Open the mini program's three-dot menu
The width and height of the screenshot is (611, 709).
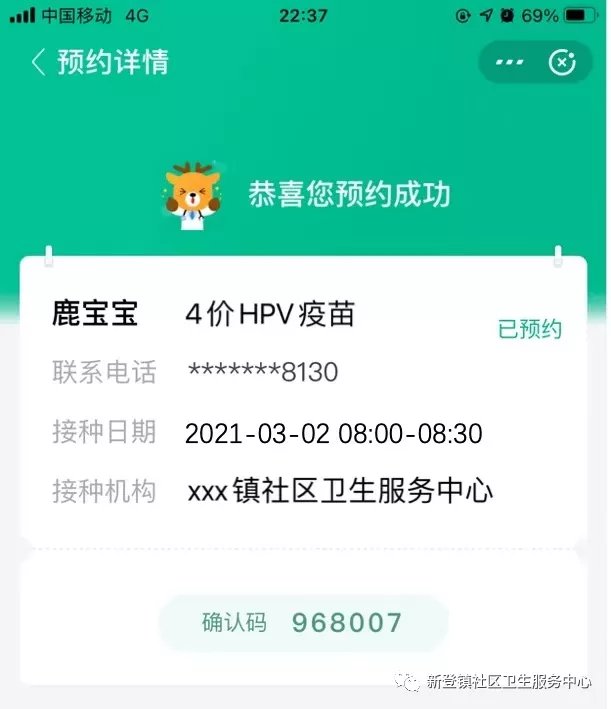pos(509,63)
